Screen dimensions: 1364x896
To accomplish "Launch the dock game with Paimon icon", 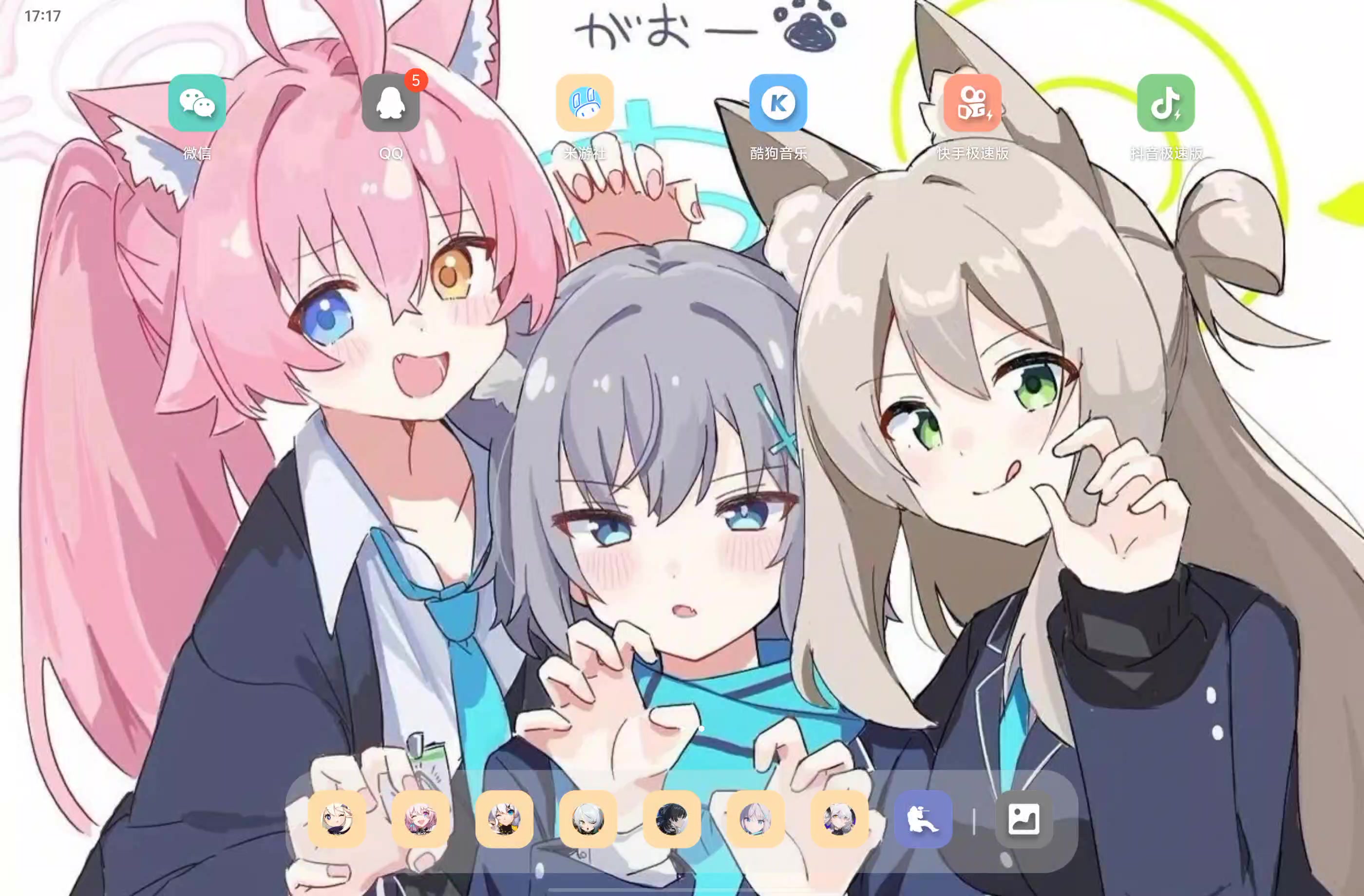I will click(337, 819).
